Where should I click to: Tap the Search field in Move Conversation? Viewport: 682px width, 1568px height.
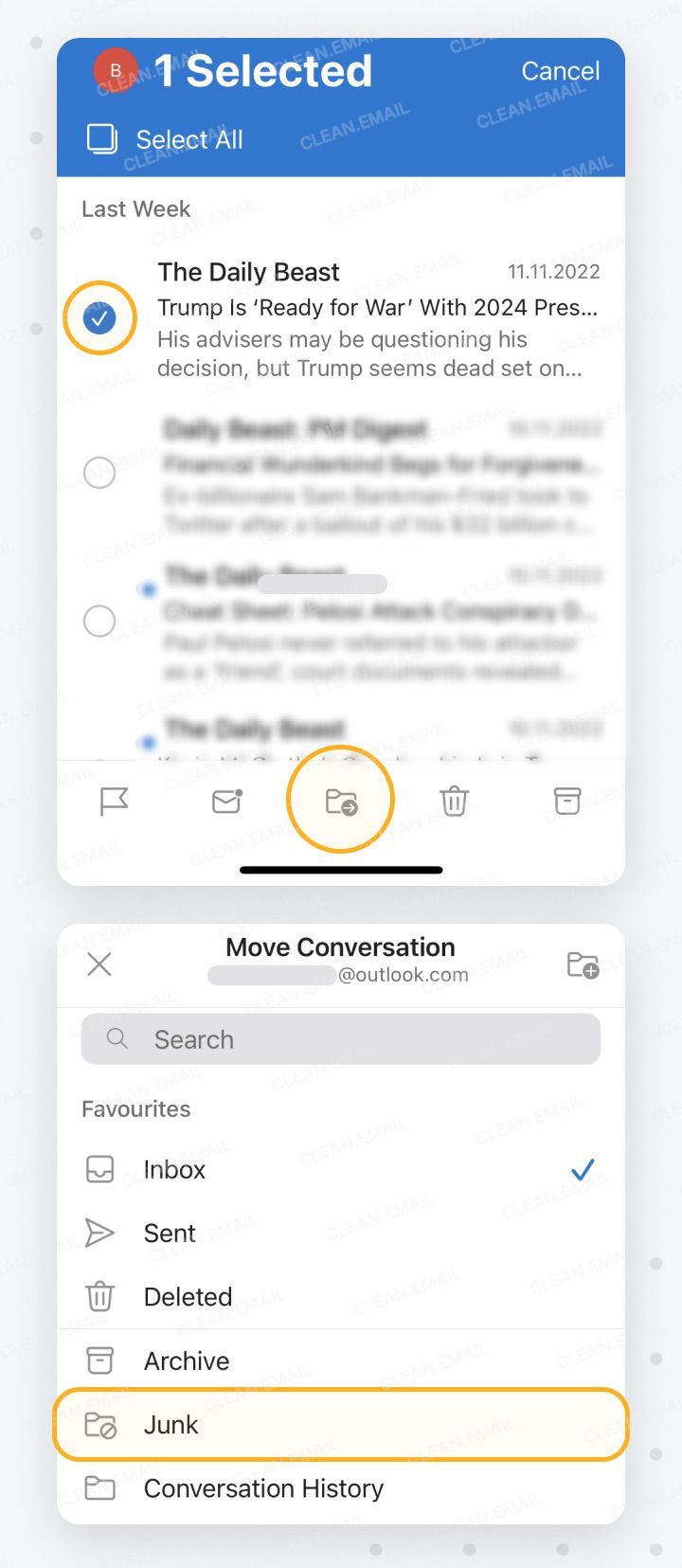pyautogui.click(x=340, y=1038)
